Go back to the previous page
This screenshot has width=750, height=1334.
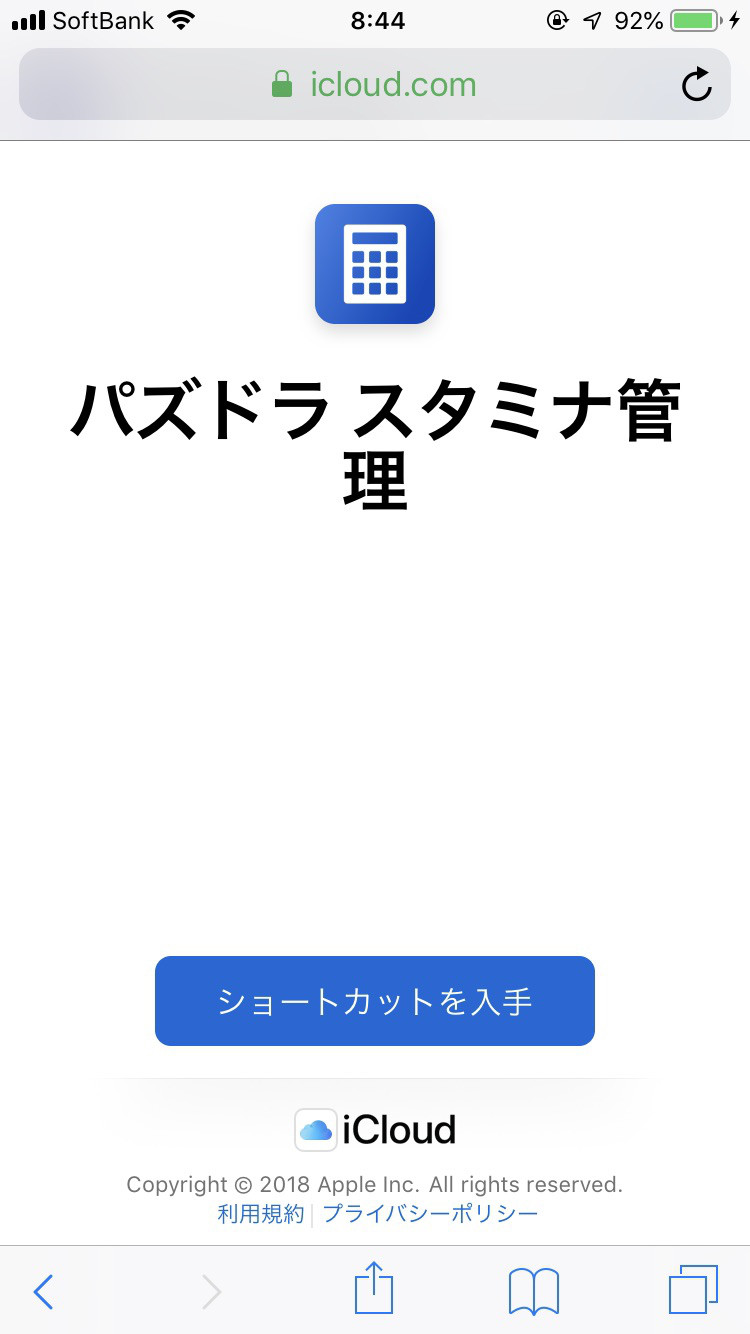click(43, 1292)
